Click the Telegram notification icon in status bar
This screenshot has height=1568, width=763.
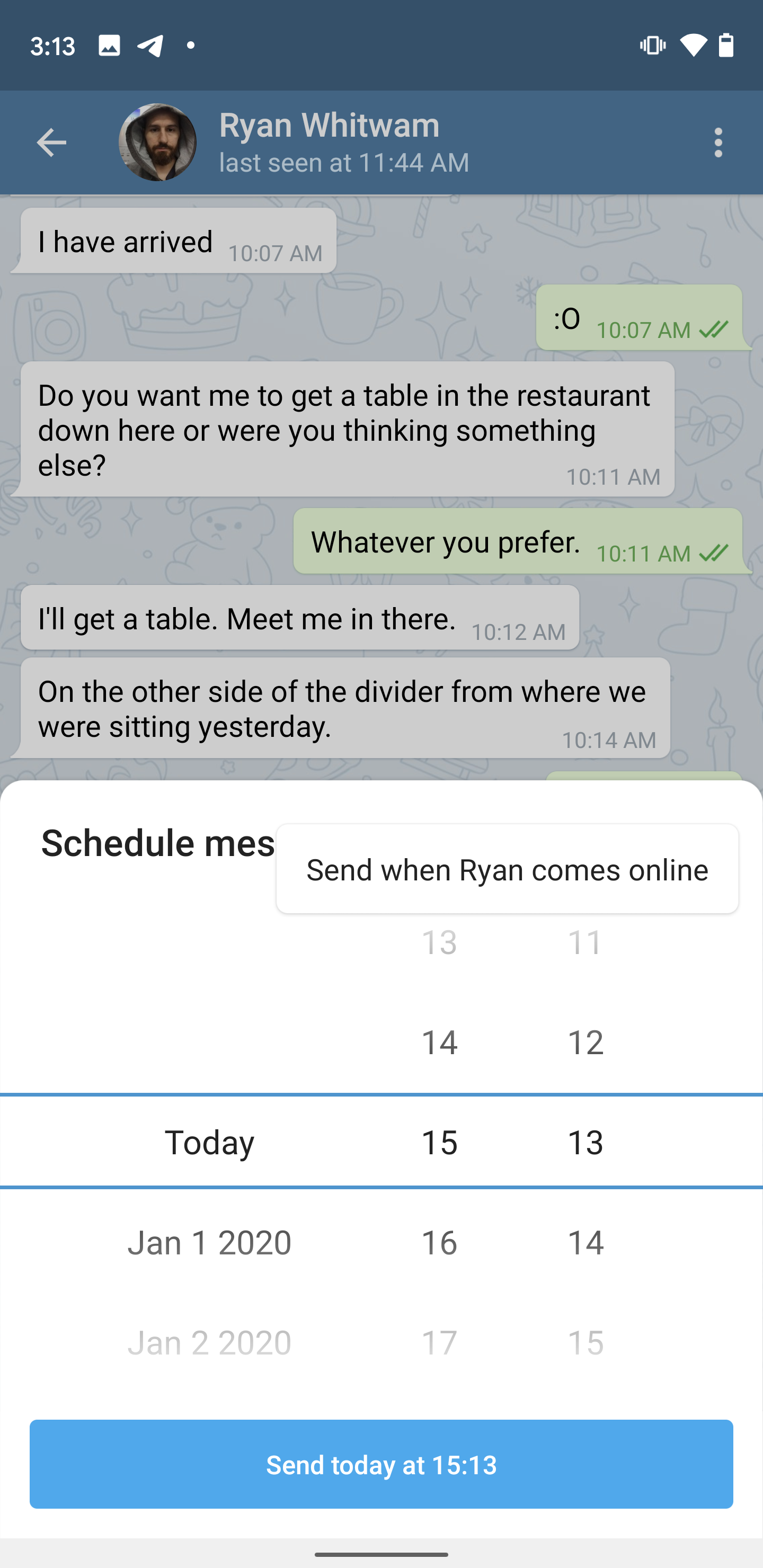(150, 45)
